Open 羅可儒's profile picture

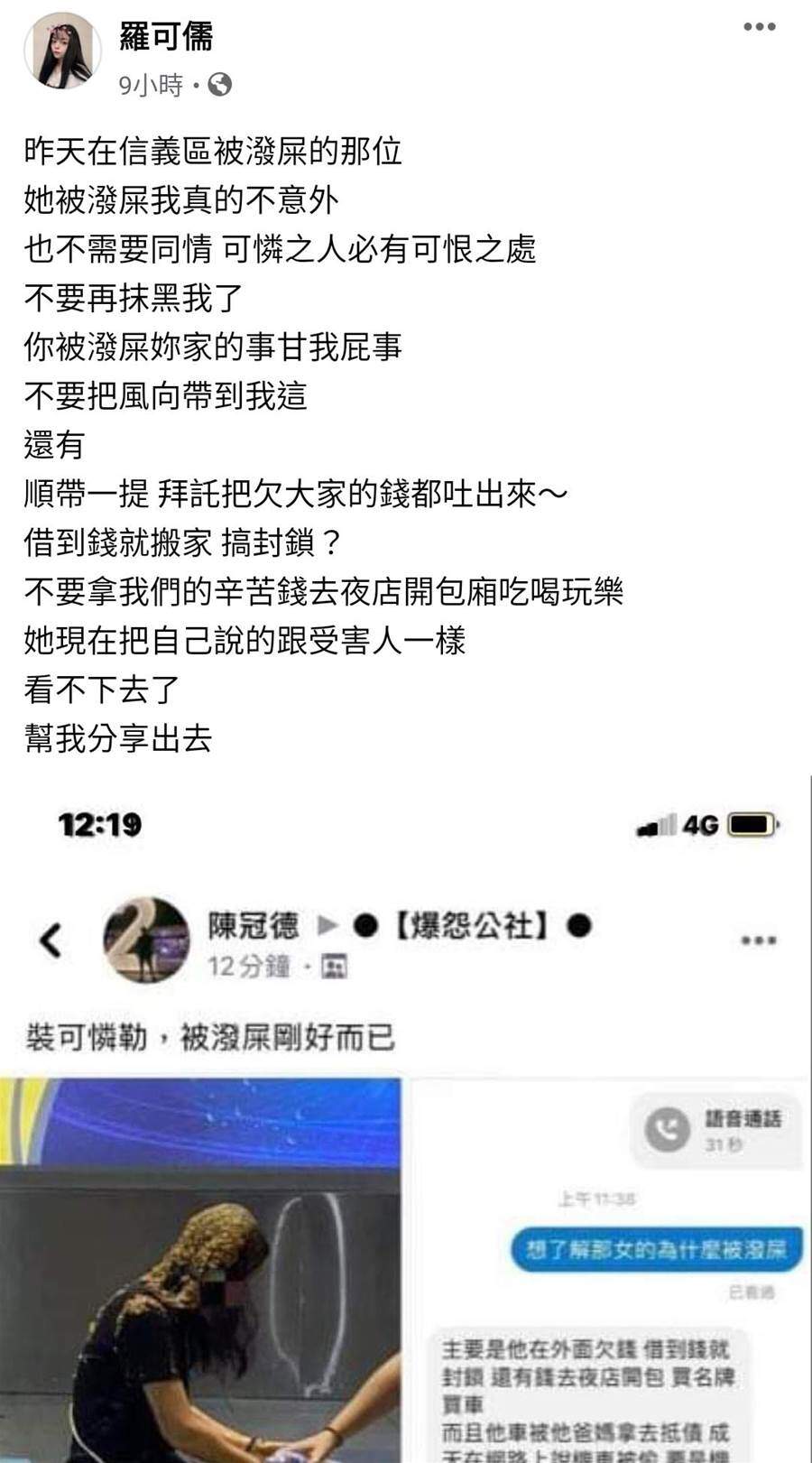point(62,51)
